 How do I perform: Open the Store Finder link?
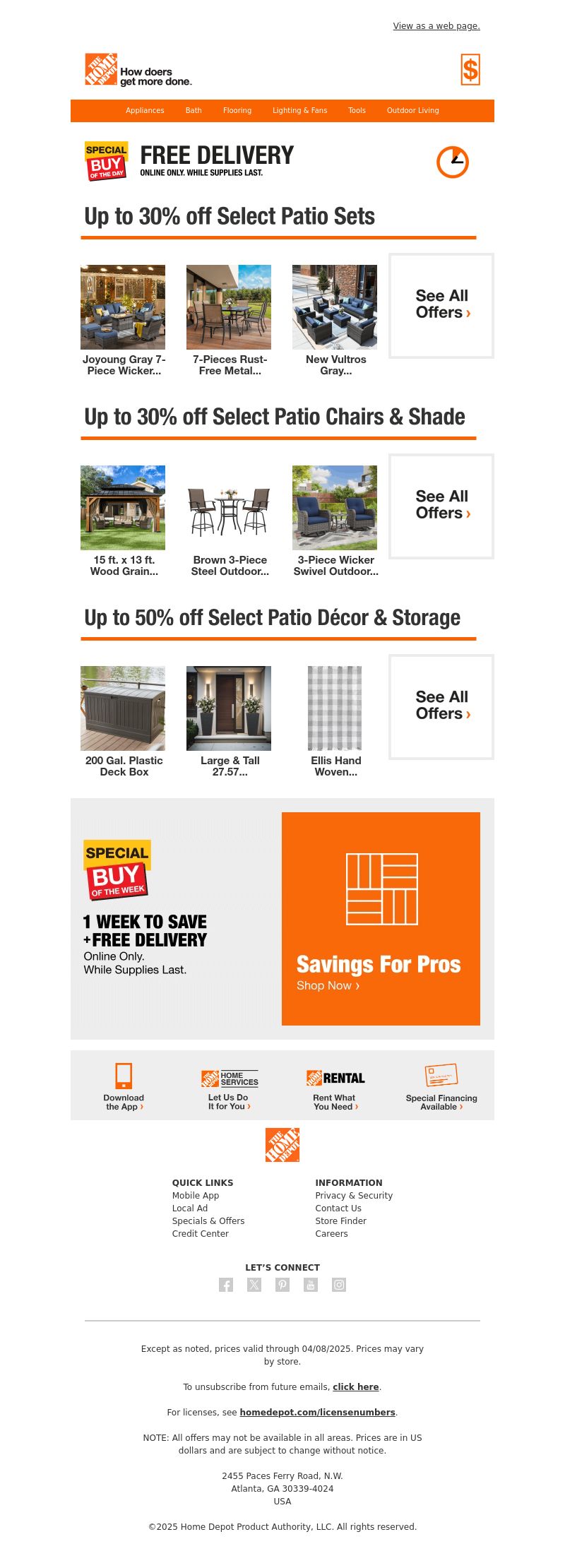coord(340,1220)
